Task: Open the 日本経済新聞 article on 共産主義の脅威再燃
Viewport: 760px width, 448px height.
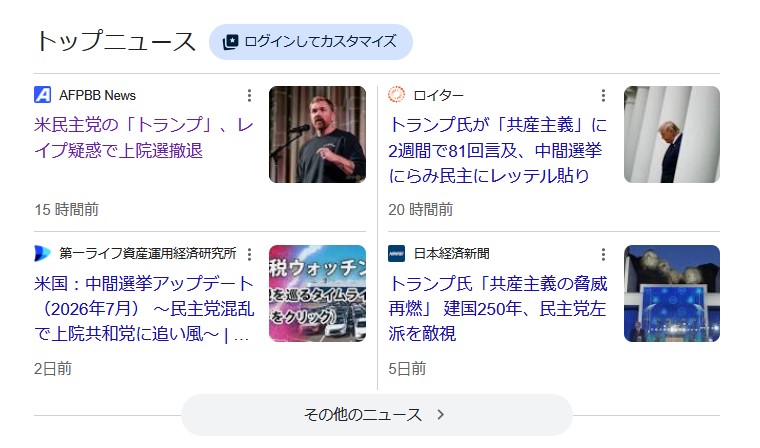Action: [498, 309]
